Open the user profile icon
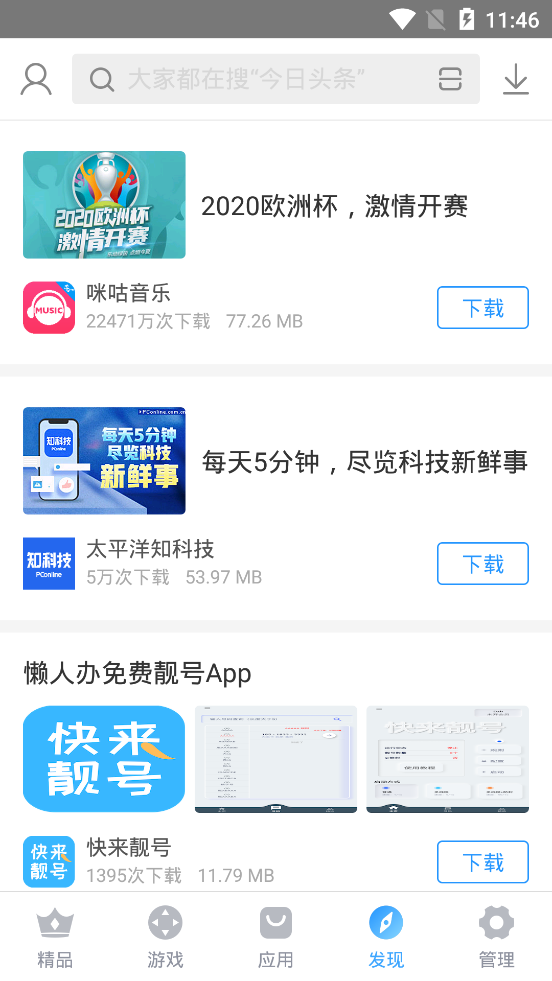The image size is (552, 981). (36, 79)
